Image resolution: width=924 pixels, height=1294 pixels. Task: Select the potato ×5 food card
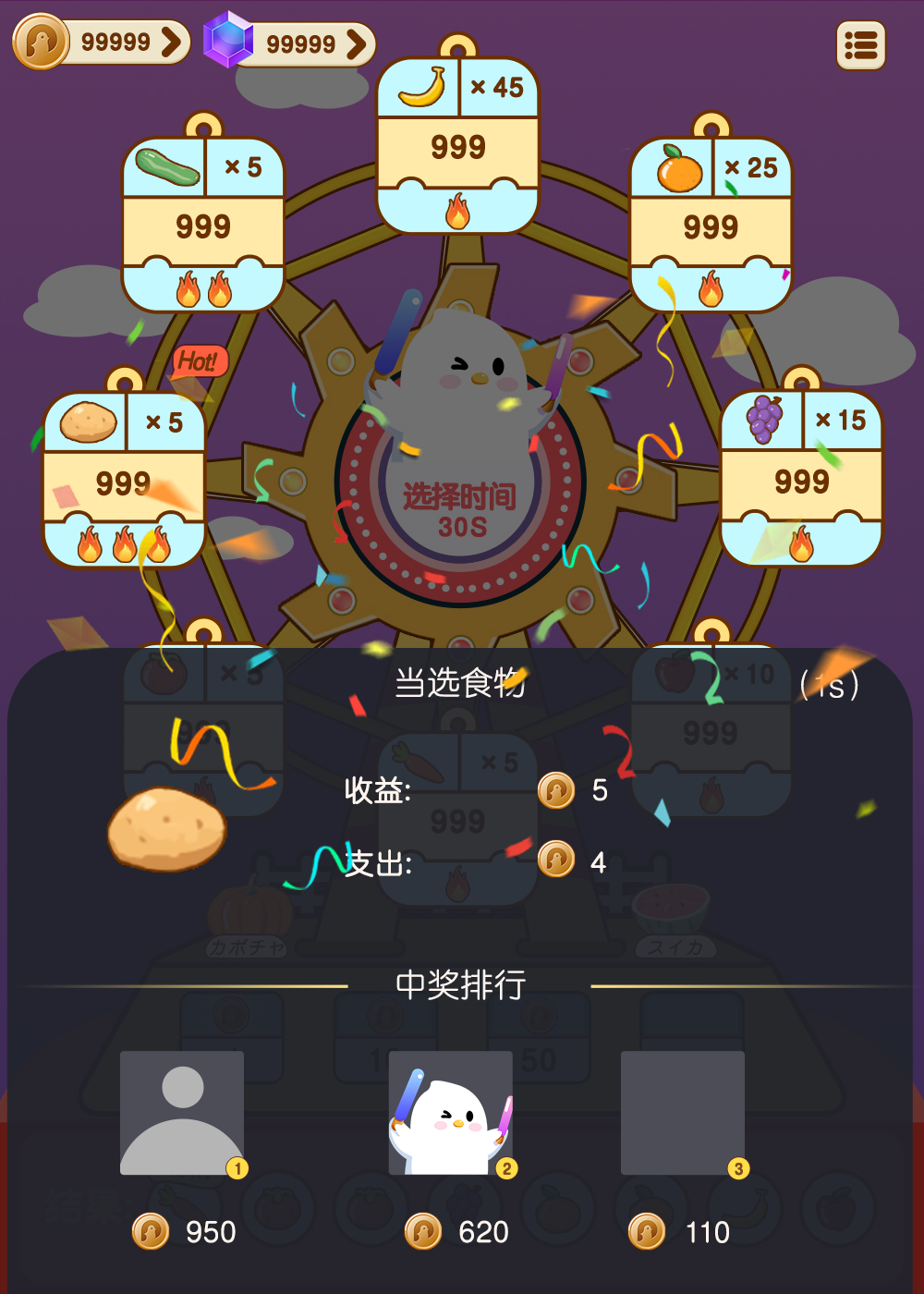point(123,481)
